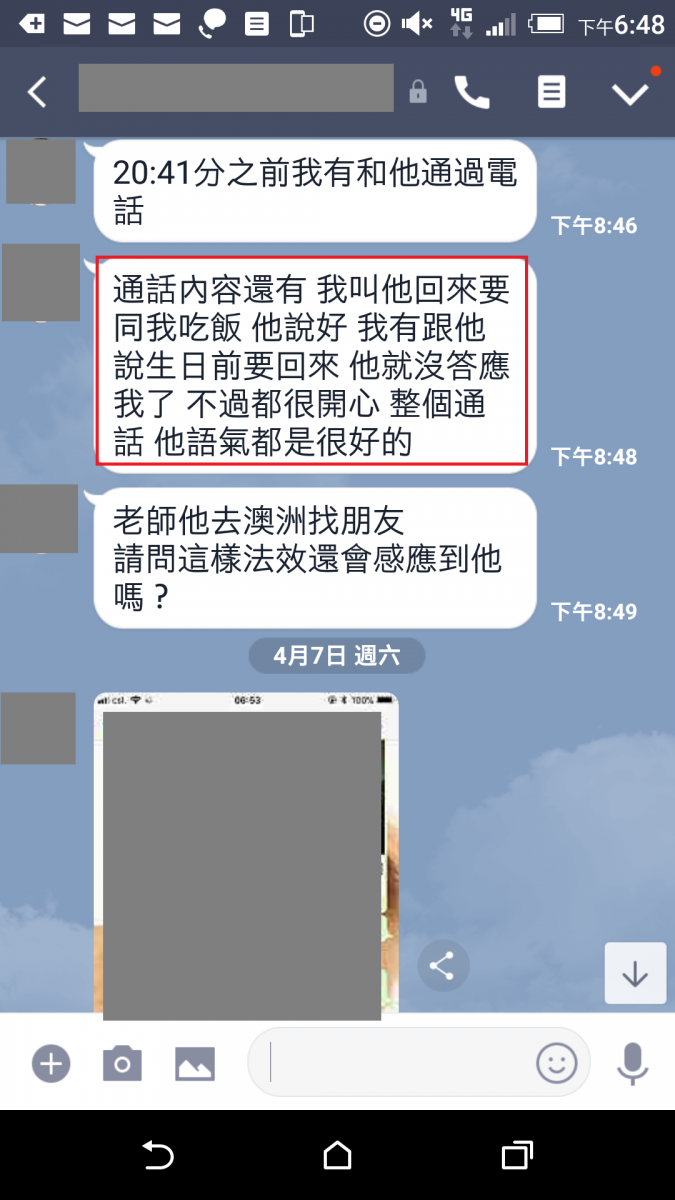
Task: Open the camera to take a photo
Action: click(x=122, y=1064)
